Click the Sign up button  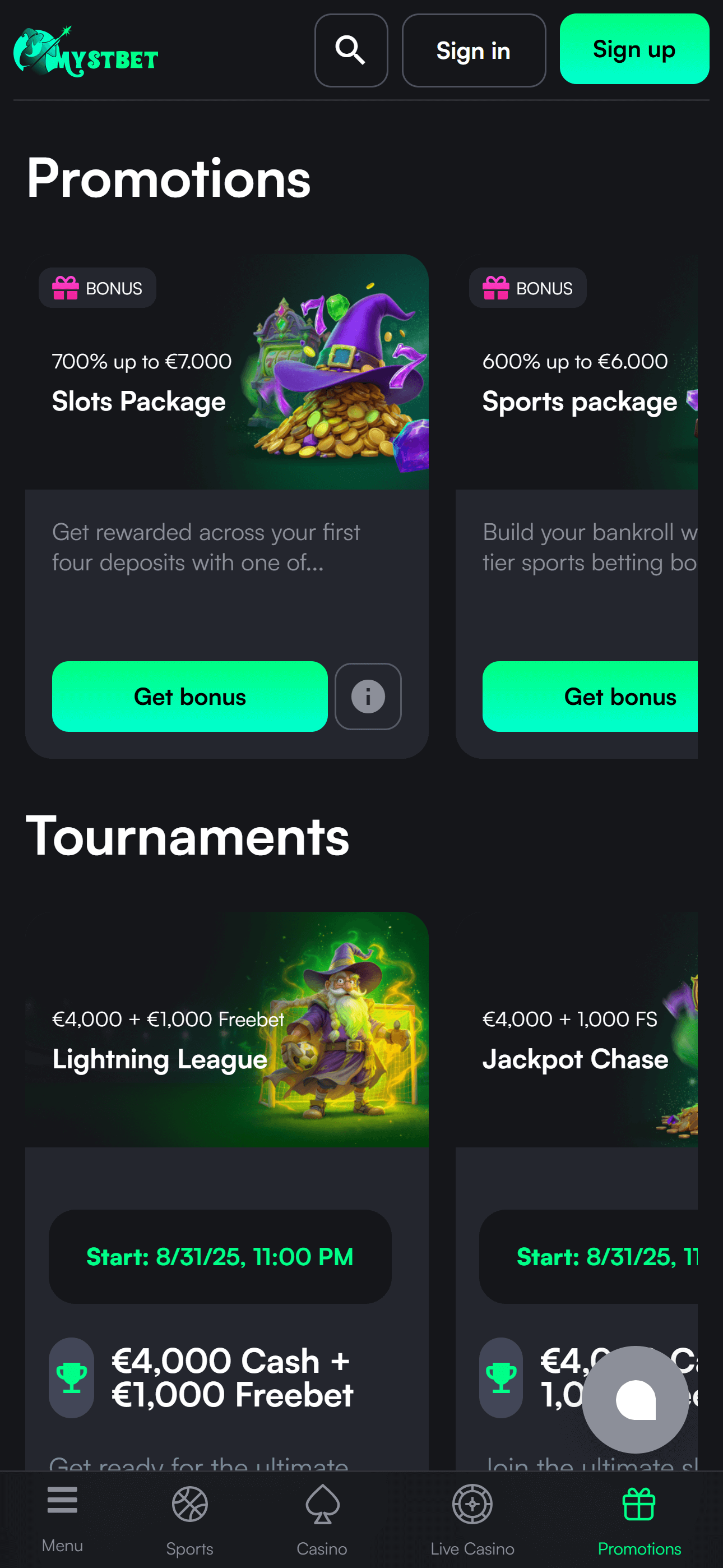[x=634, y=50]
